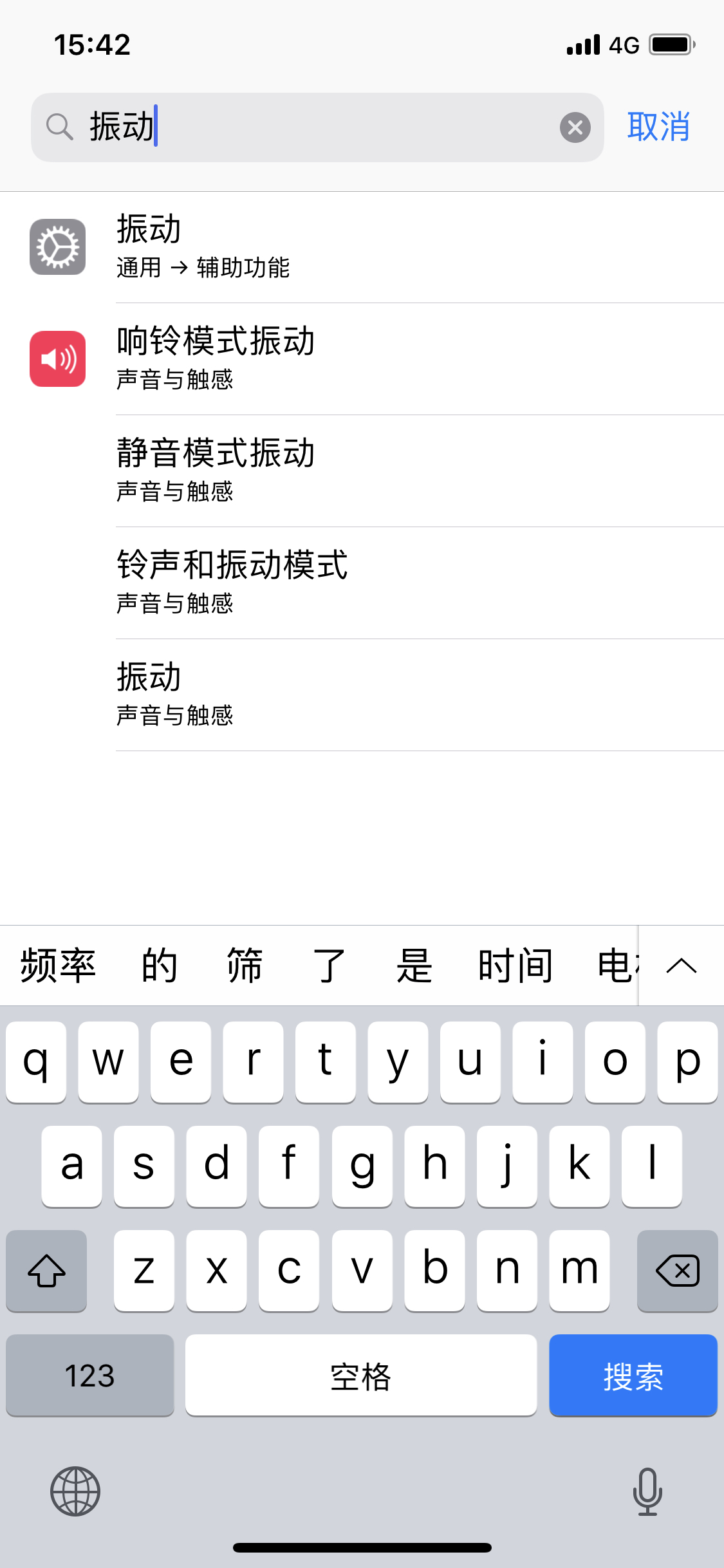Collapse the keyboard suggestion bar with the chevron
This screenshot has height=1568, width=724.
(680, 966)
